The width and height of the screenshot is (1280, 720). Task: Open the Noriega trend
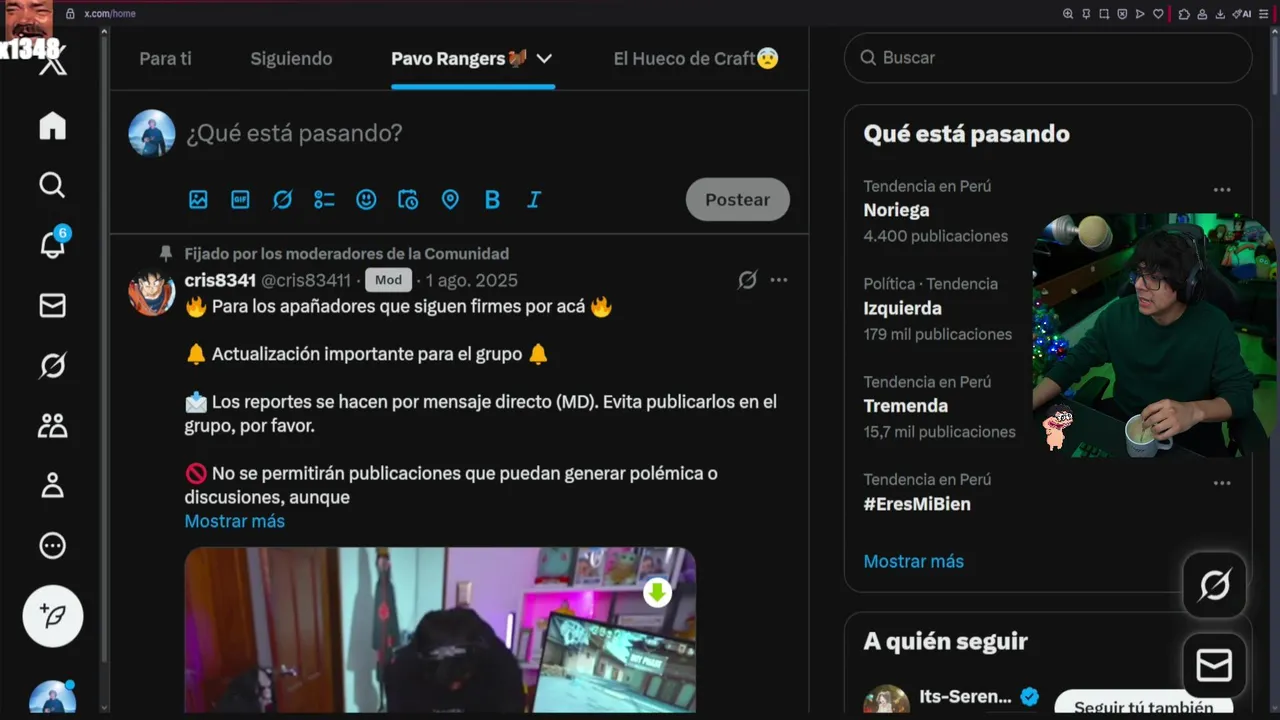(x=897, y=210)
